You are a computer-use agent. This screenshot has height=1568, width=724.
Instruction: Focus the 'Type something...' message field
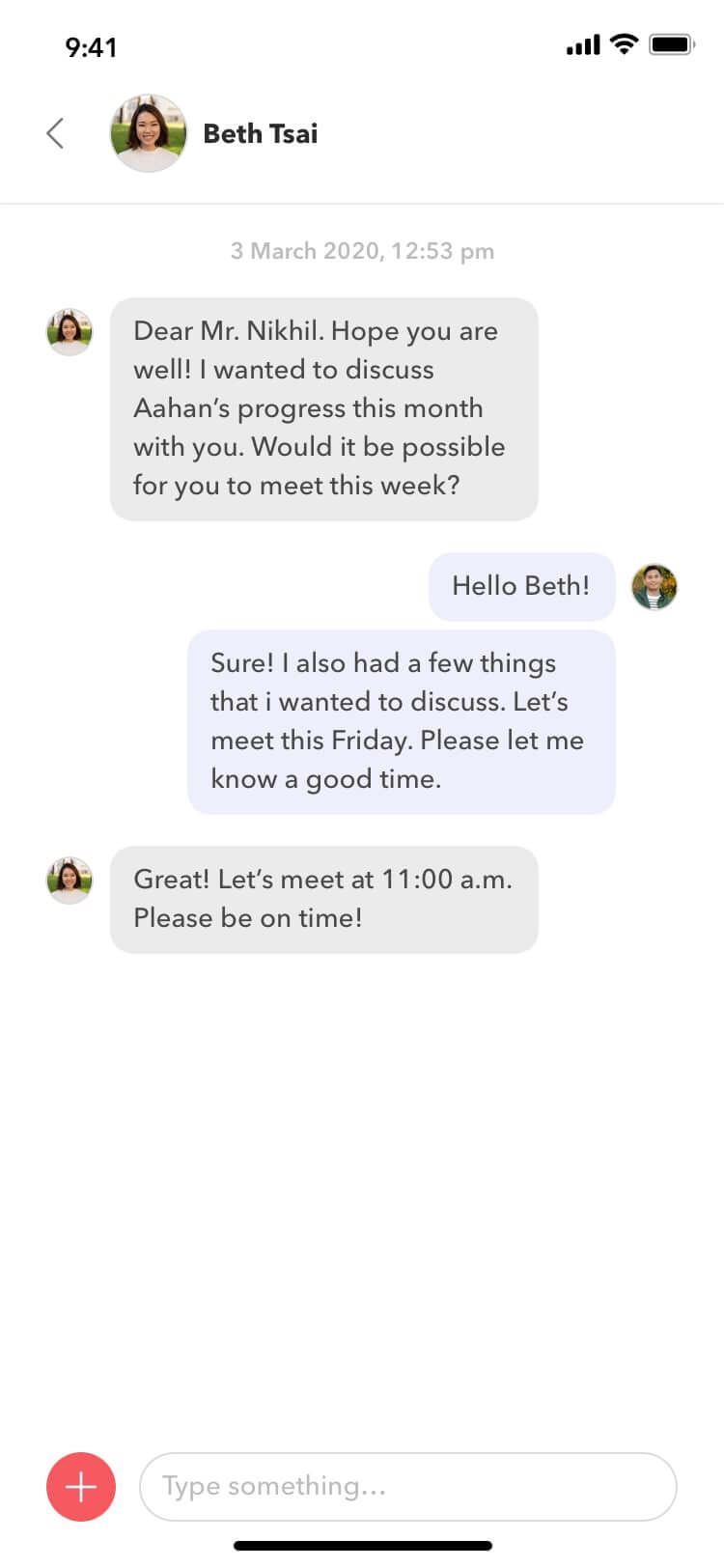tap(407, 1487)
